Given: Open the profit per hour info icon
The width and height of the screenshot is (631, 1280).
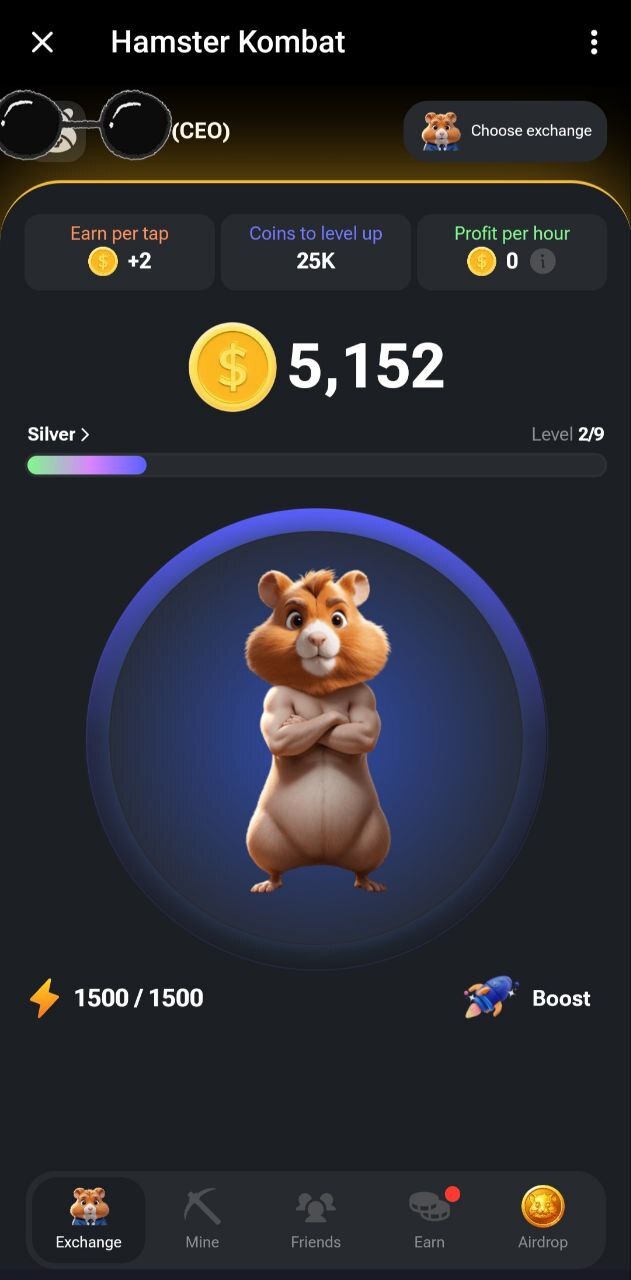Looking at the screenshot, I should click(542, 262).
